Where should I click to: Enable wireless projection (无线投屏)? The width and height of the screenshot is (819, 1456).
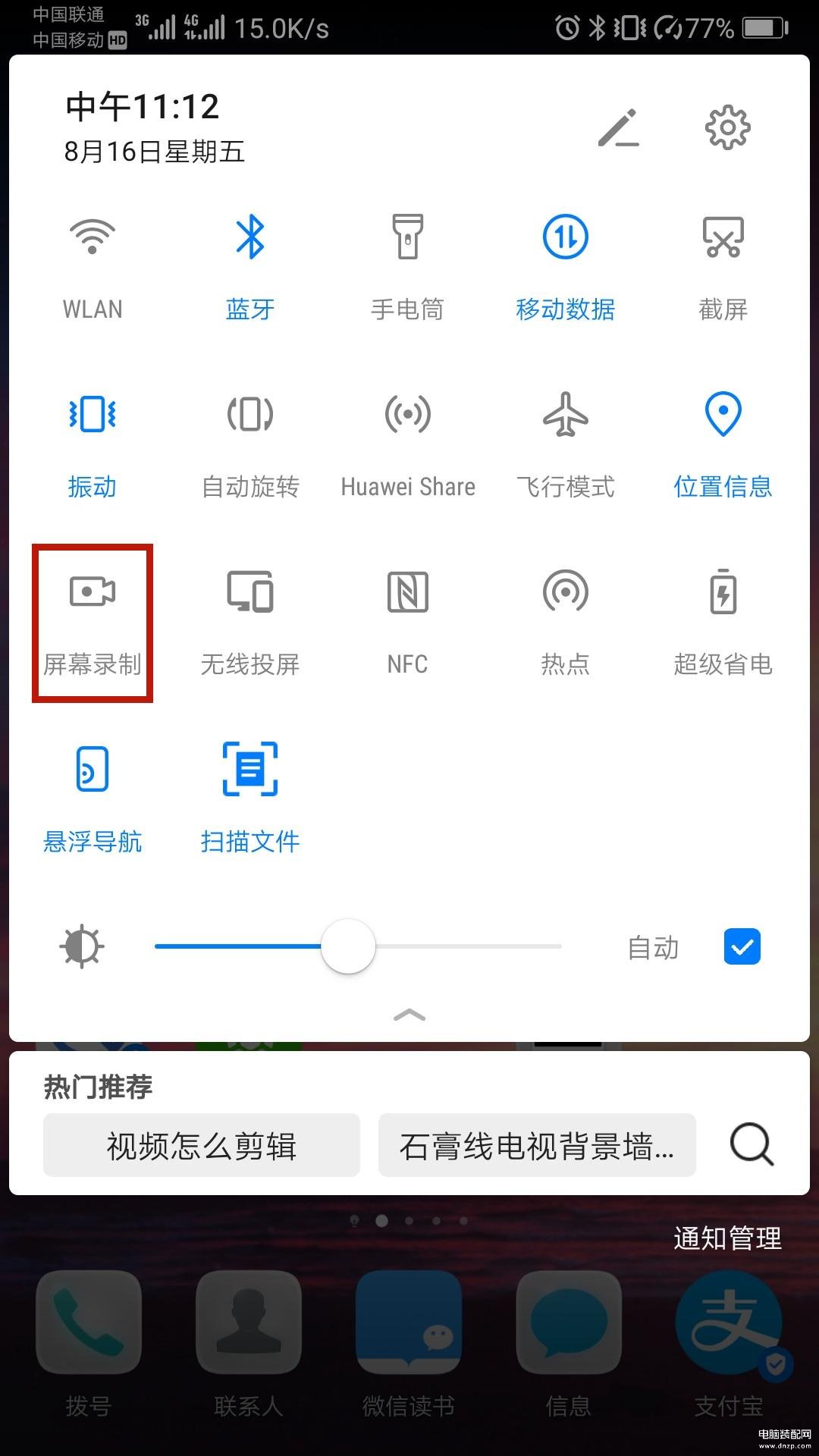[250, 593]
